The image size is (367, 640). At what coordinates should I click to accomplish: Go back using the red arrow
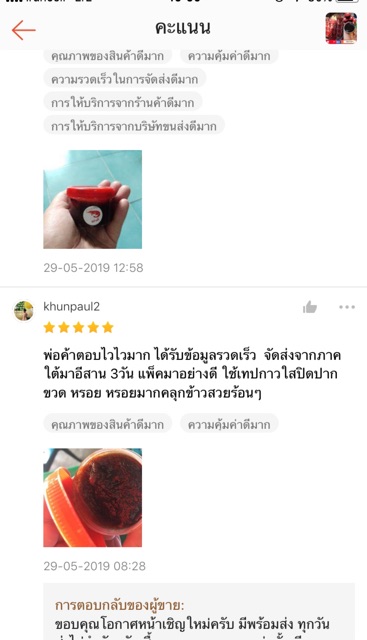(x=23, y=30)
